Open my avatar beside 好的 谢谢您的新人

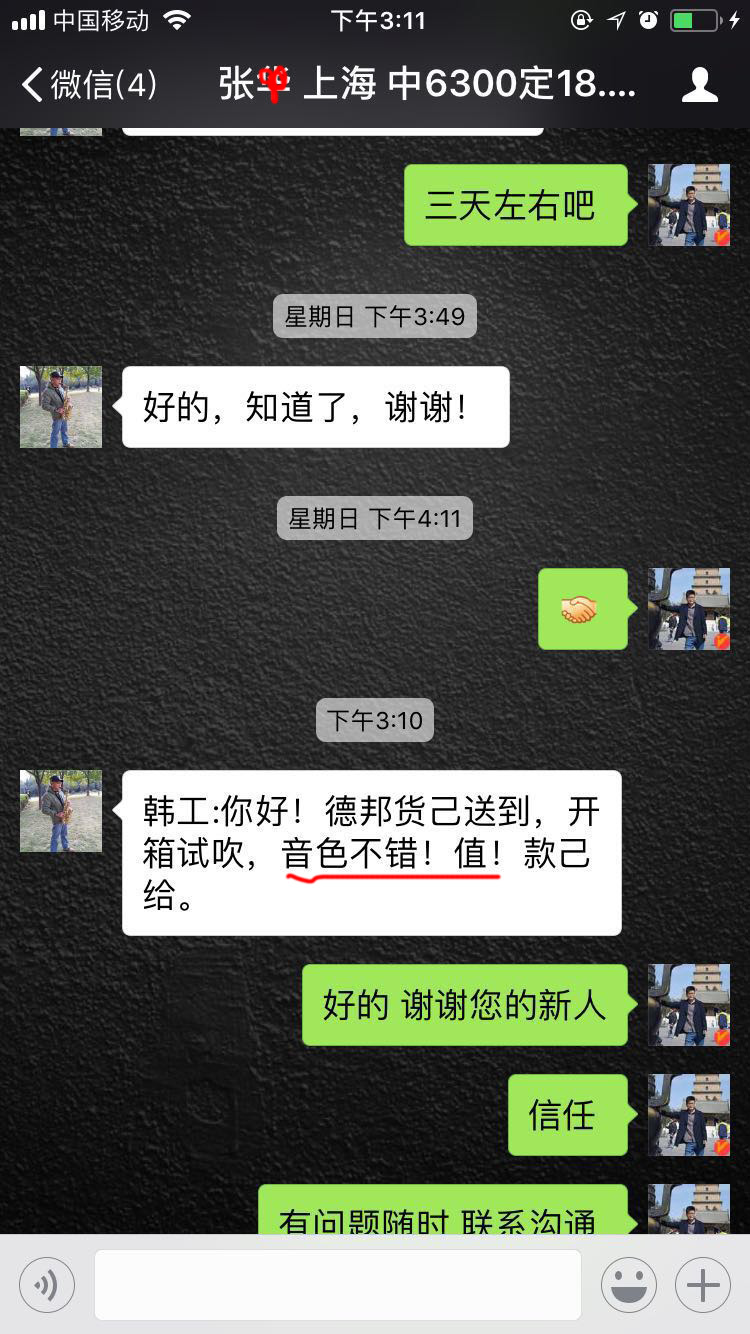coord(688,1005)
